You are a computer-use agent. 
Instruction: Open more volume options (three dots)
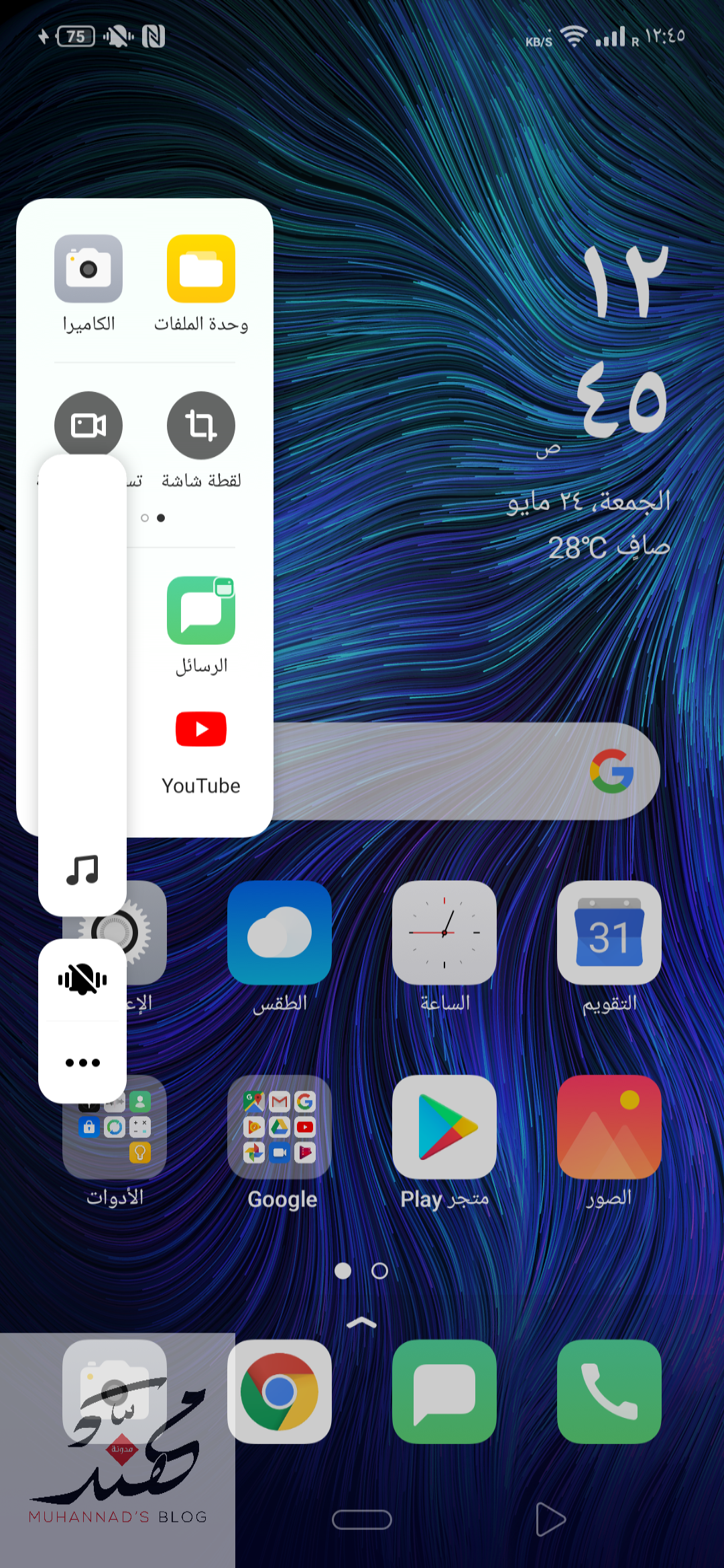tap(82, 1063)
